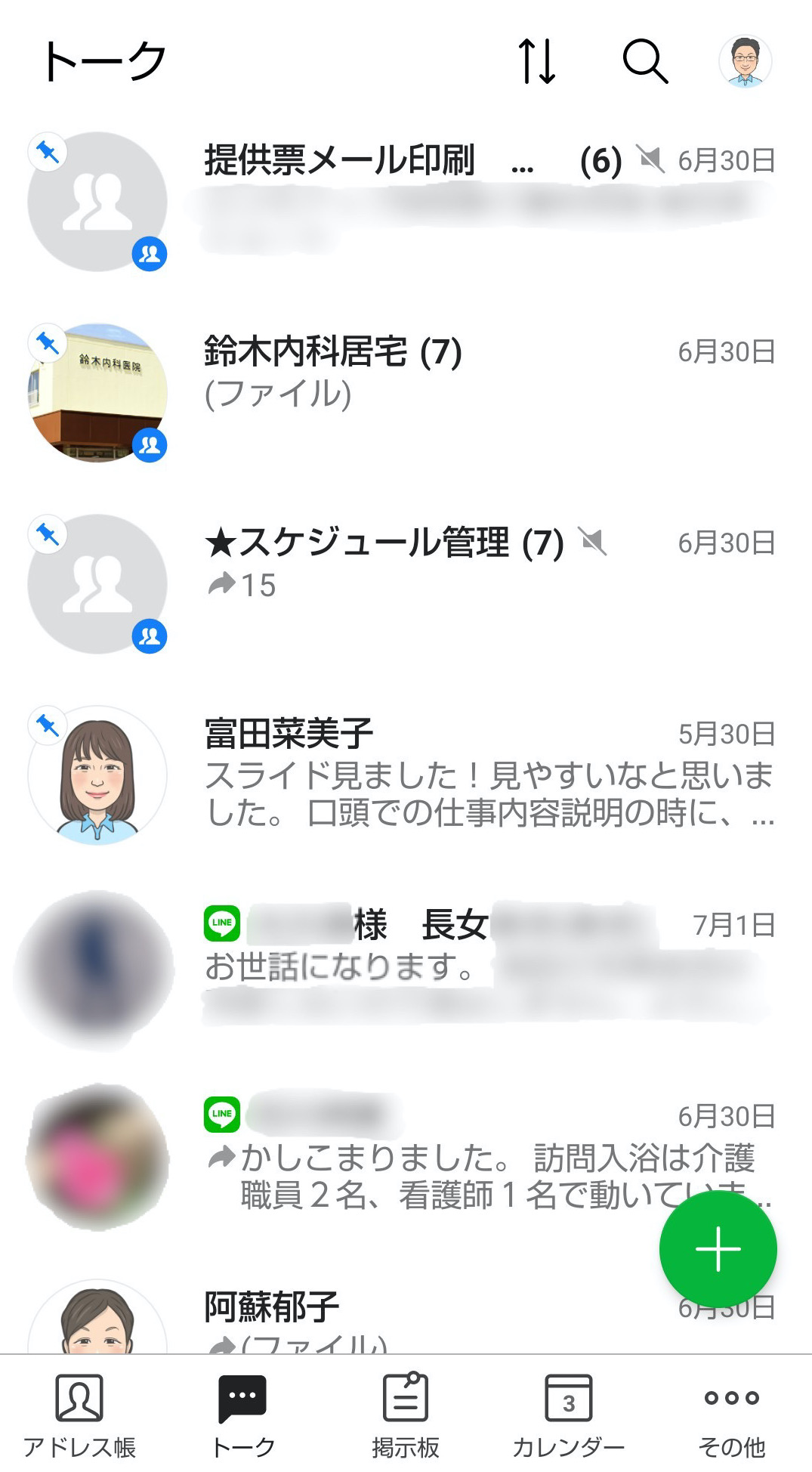Go to the カレンダー tab
This screenshot has height=1472, width=812.
pyautogui.click(x=568, y=1415)
